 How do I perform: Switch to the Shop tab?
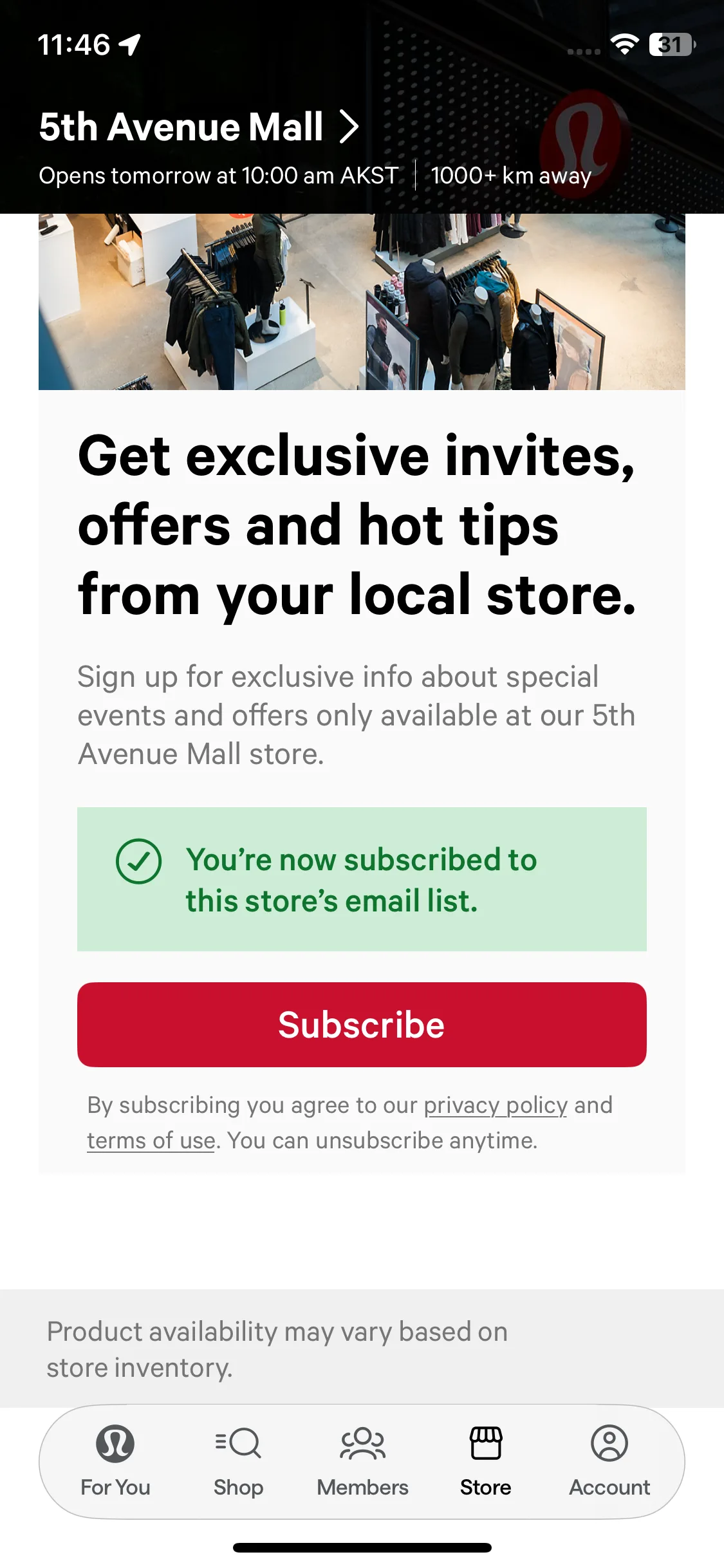click(x=238, y=1461)
